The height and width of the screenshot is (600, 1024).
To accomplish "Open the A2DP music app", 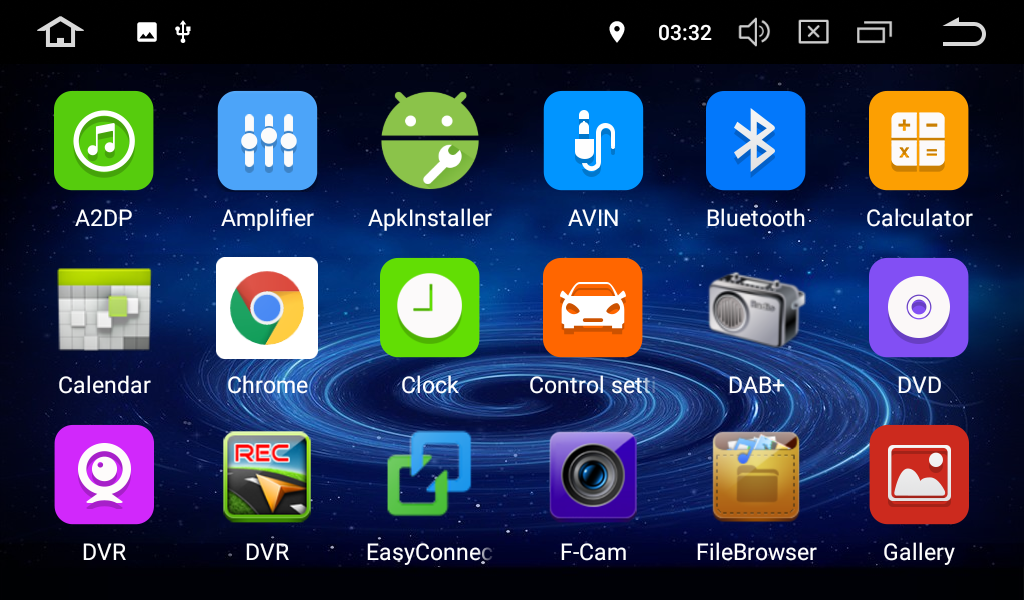I will 104,141.
